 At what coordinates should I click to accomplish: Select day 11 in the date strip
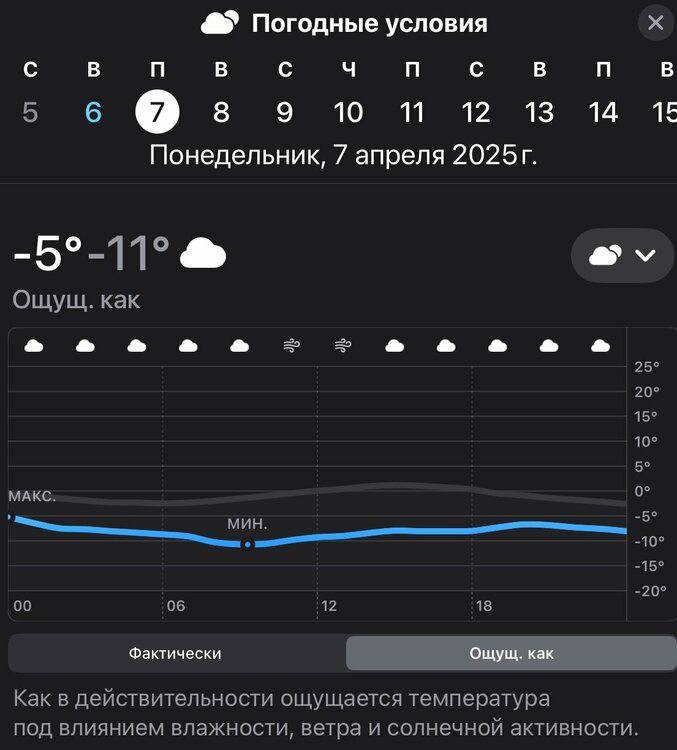tap(412, 112)
